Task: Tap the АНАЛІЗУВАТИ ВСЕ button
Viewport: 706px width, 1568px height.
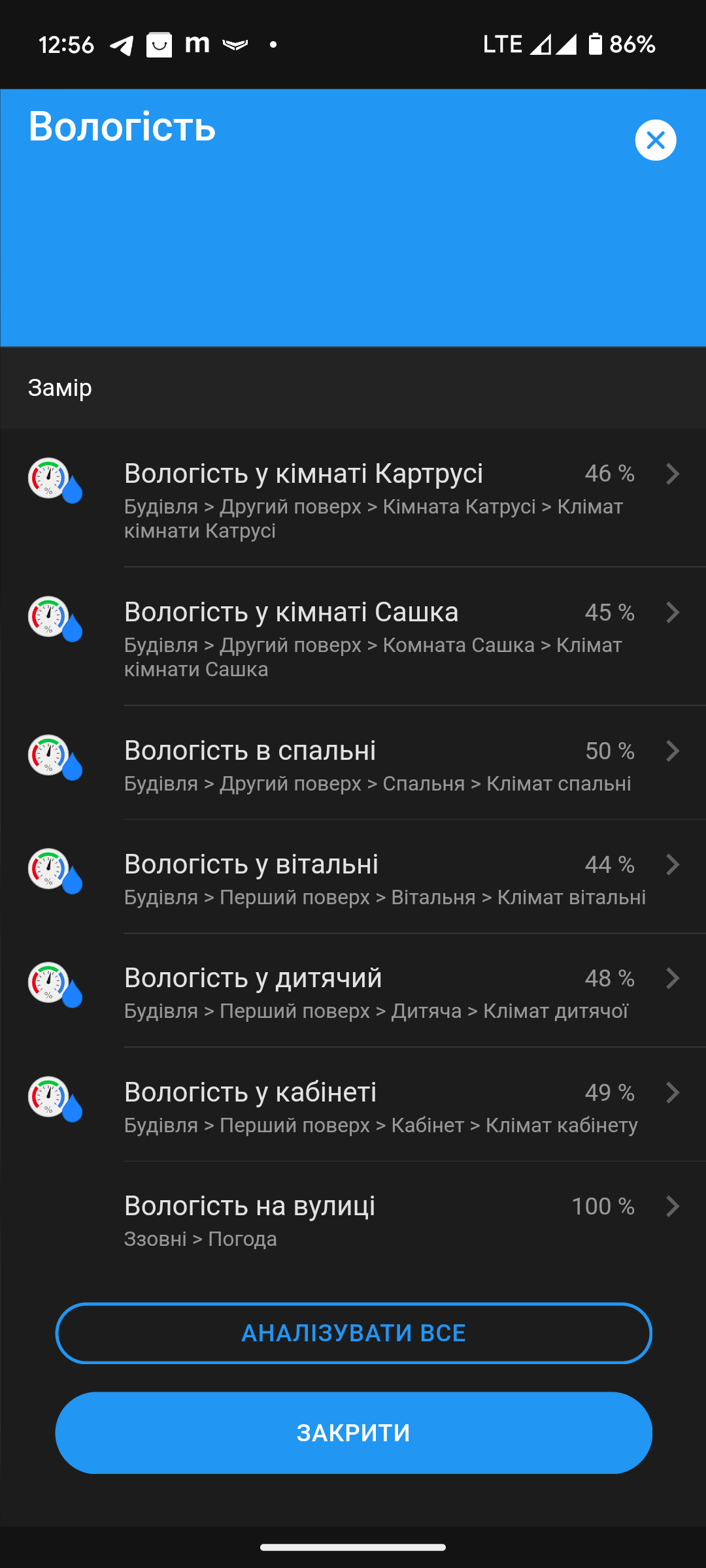Action: [354, 1333]
